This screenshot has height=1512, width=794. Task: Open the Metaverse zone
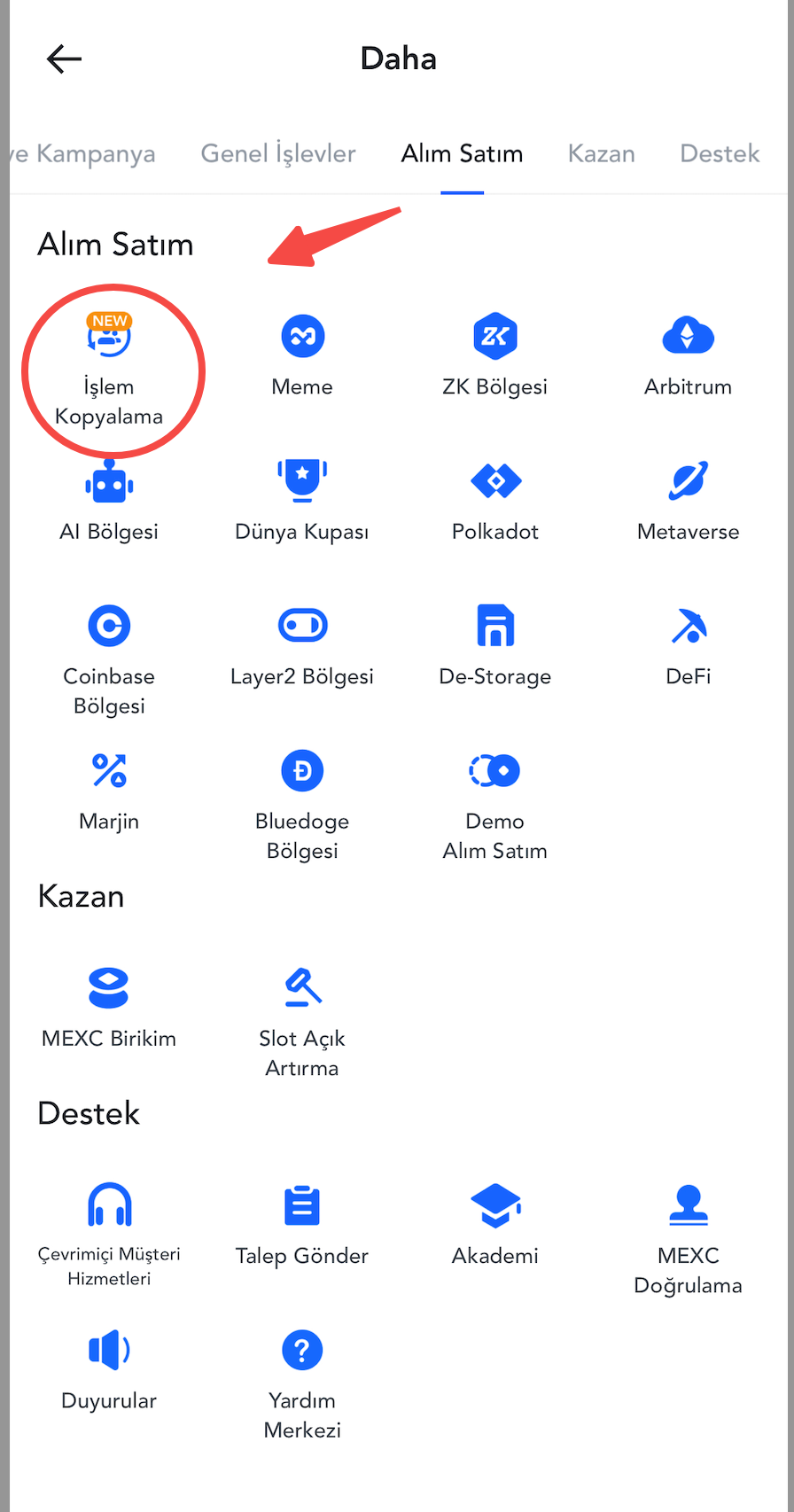tap(688, 499)
